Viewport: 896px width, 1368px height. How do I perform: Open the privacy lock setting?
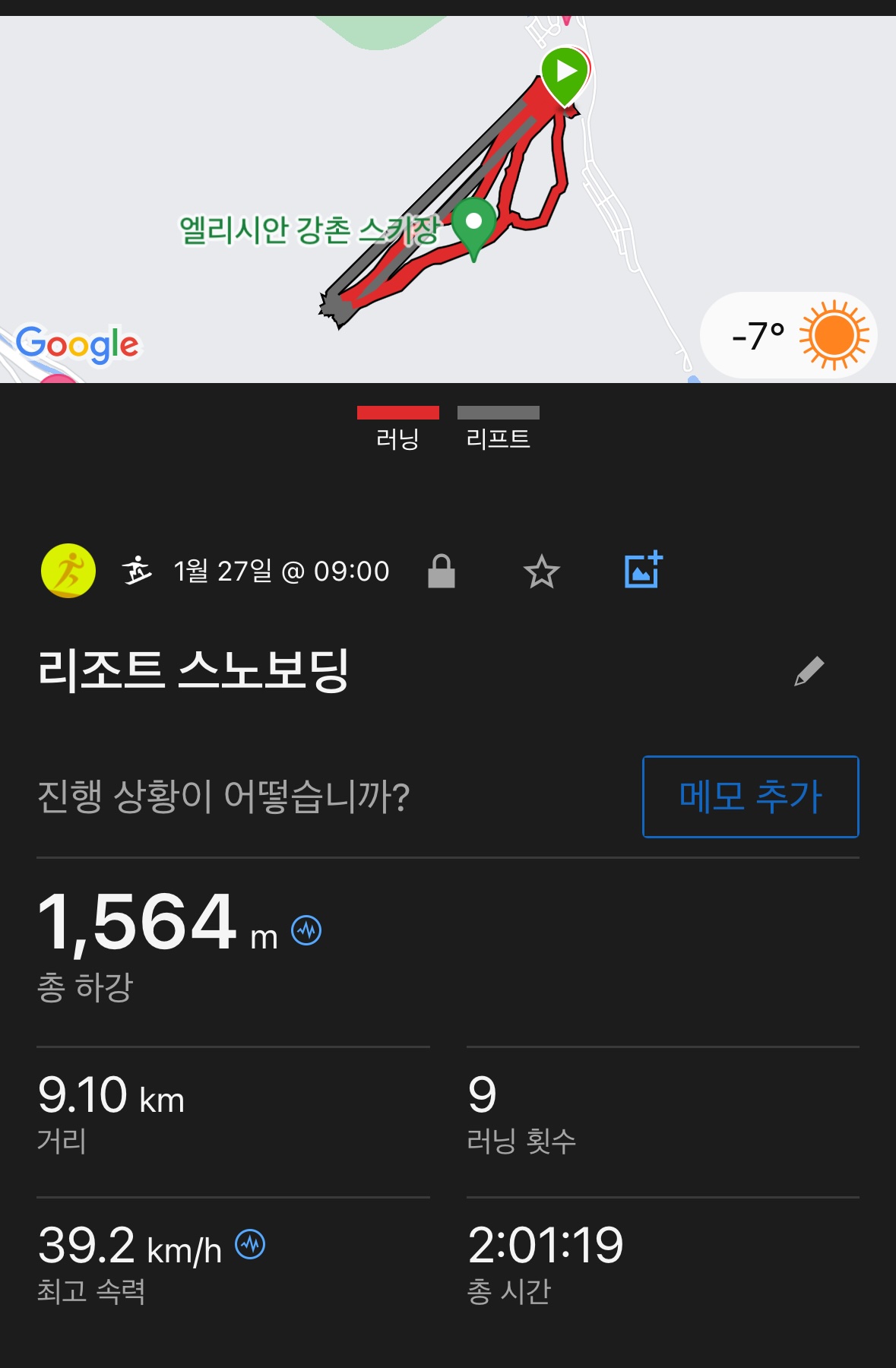(x=441, y=572)
